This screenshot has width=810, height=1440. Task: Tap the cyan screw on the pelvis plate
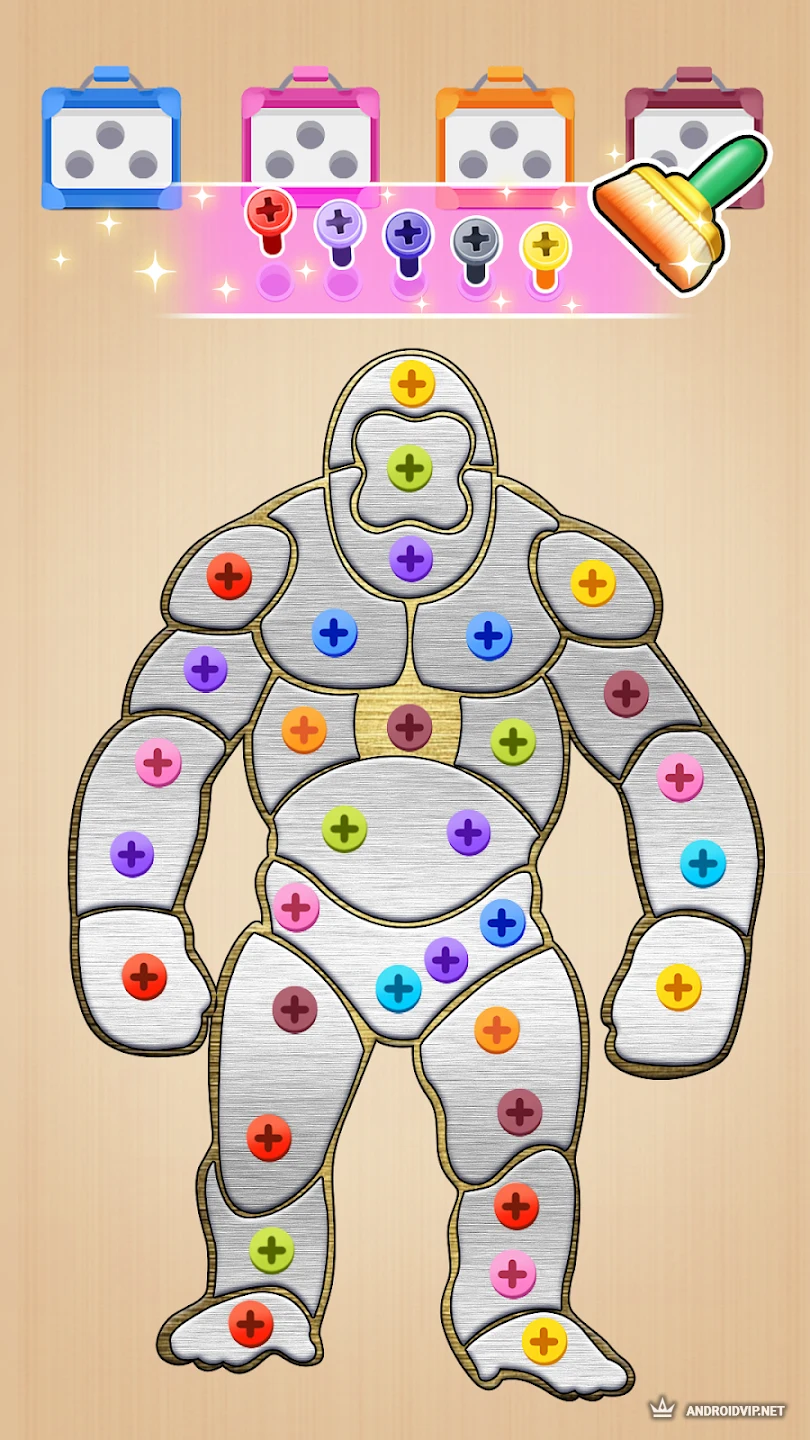click(x=398, y=988)
